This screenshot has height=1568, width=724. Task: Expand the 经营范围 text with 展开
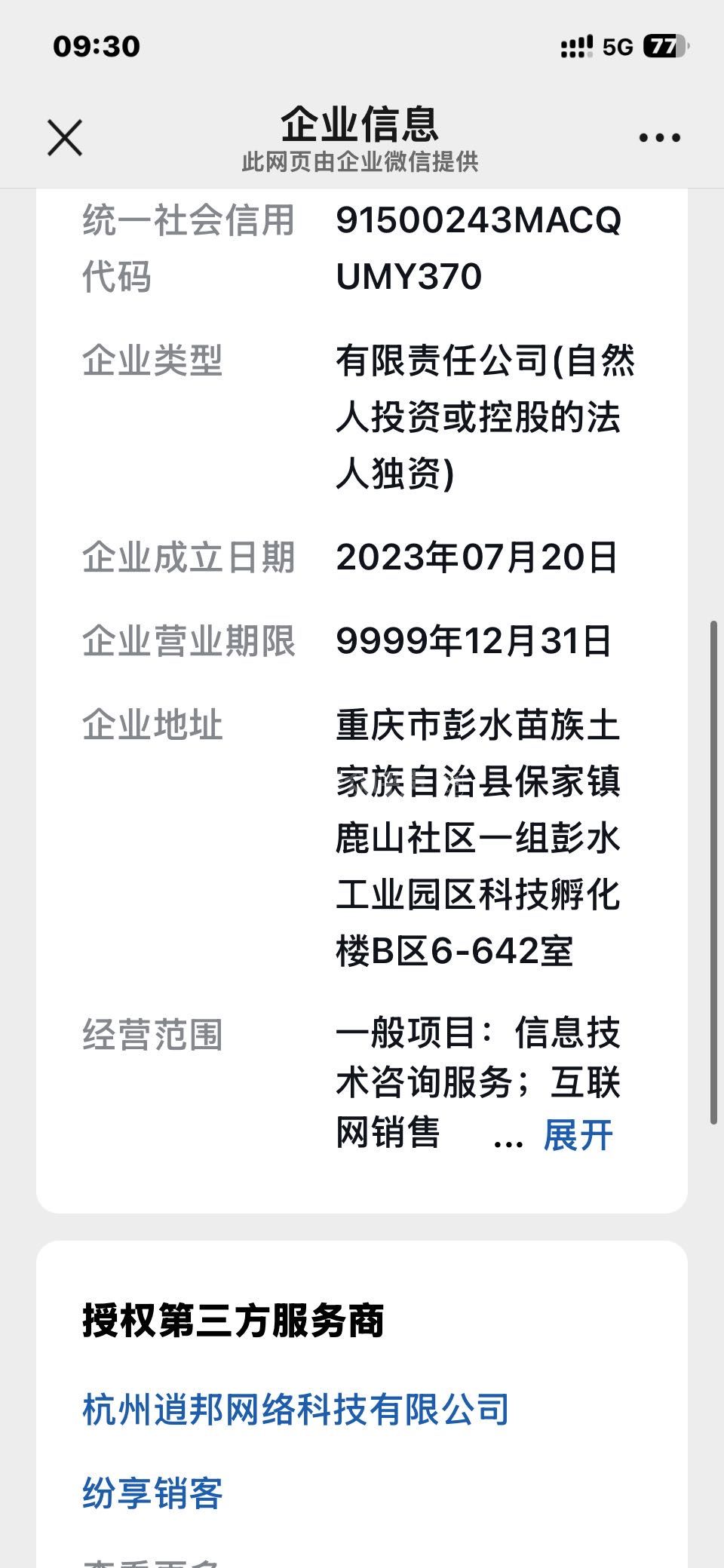pyautogui.click(x=578, y=1135)
